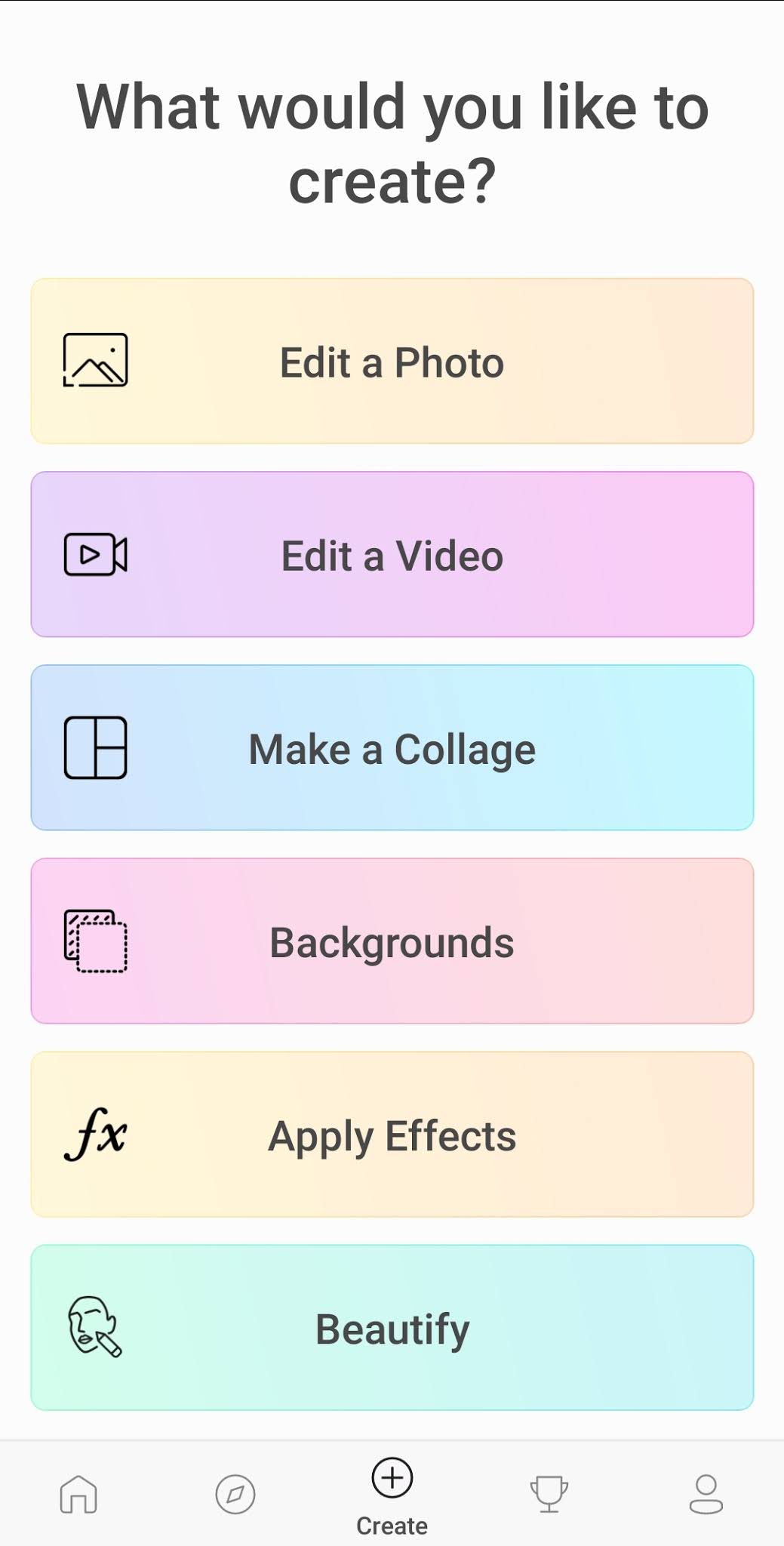Select Edit a Photo option
The width and height of the screenshot is (784, 1546).
(392, 361)
